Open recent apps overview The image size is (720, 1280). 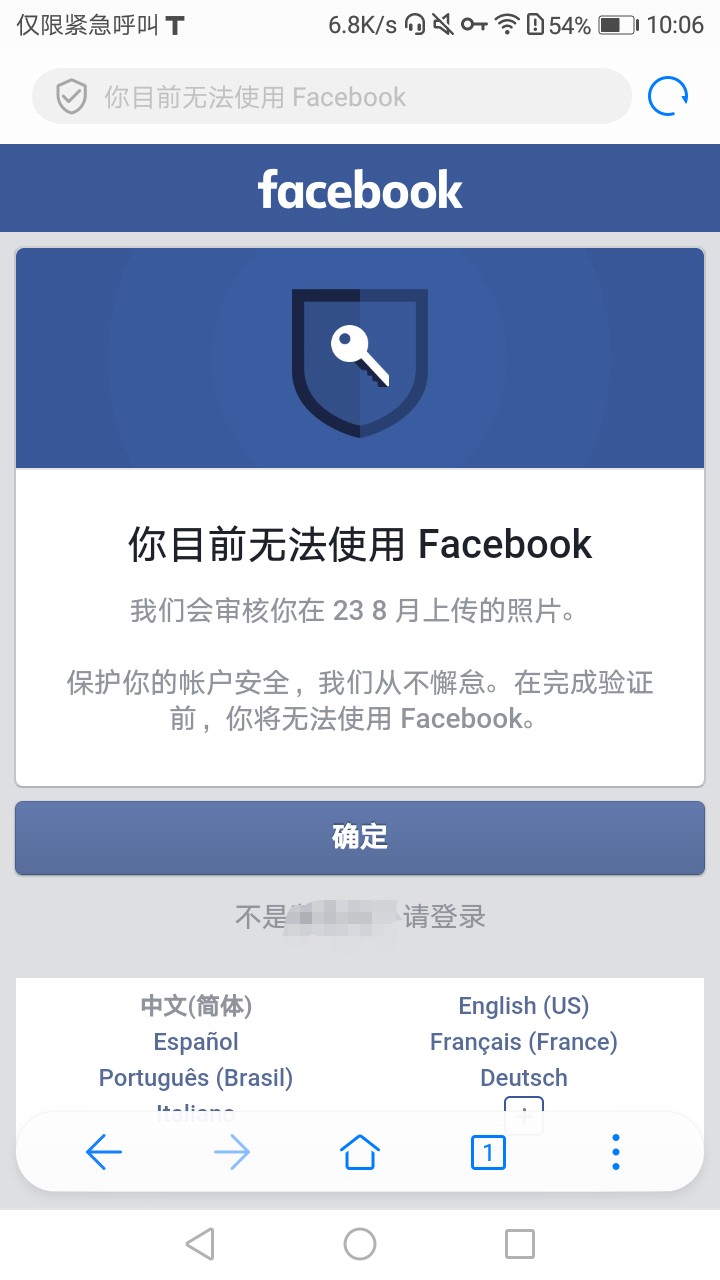[x=520, y=1244]
